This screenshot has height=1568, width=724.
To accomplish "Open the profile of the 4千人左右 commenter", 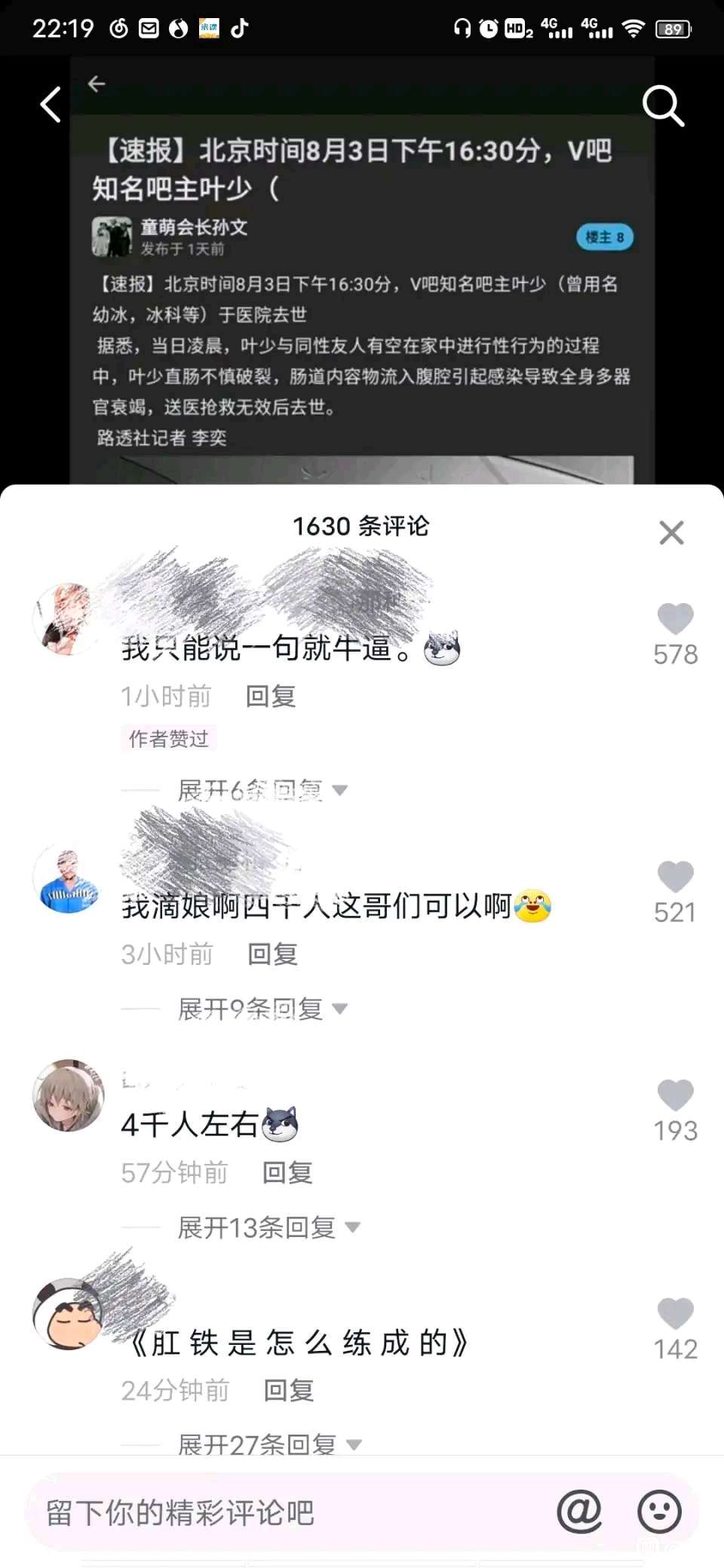I will click(69, 1095).
